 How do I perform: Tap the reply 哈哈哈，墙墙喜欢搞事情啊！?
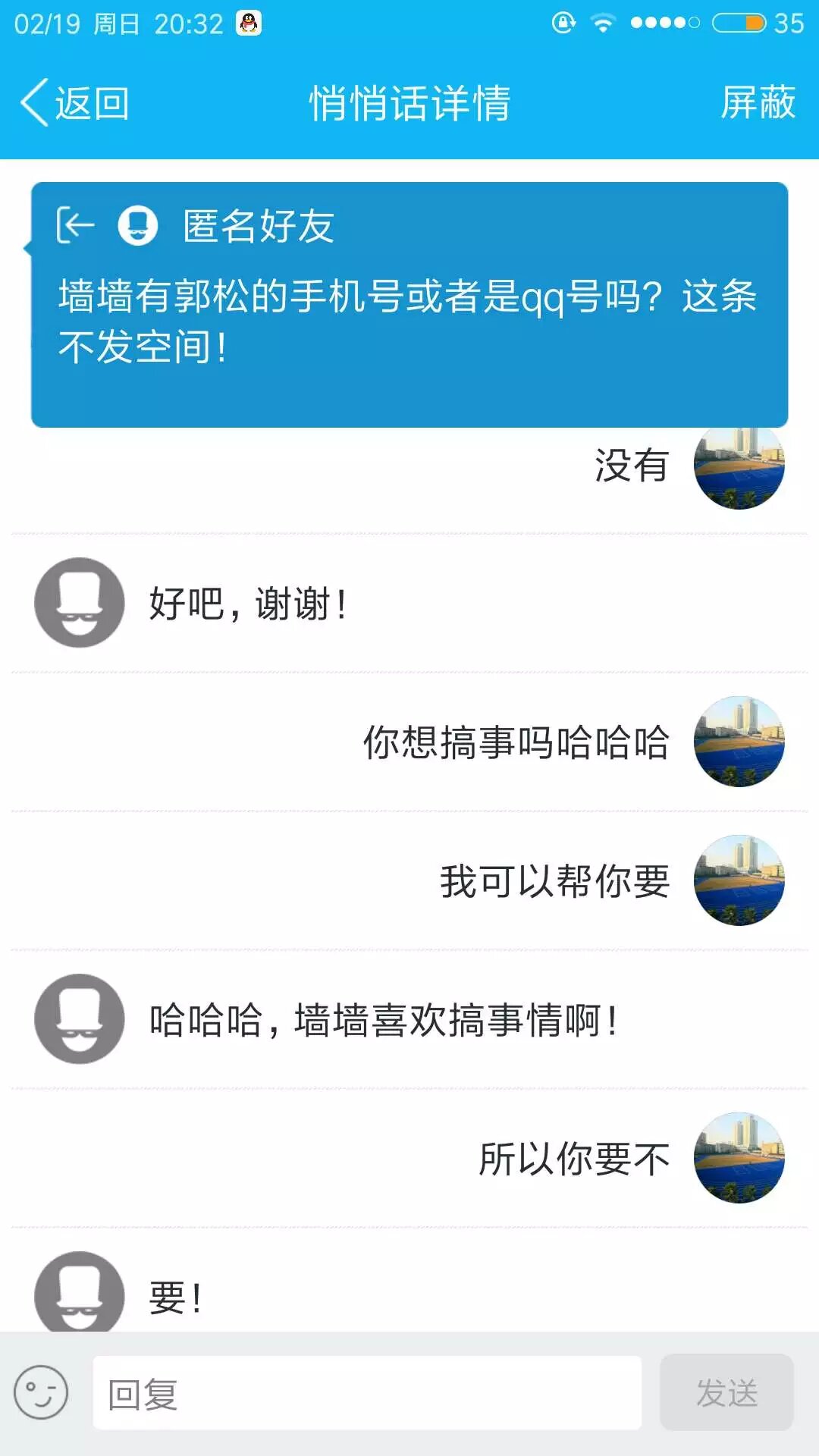383,1020
